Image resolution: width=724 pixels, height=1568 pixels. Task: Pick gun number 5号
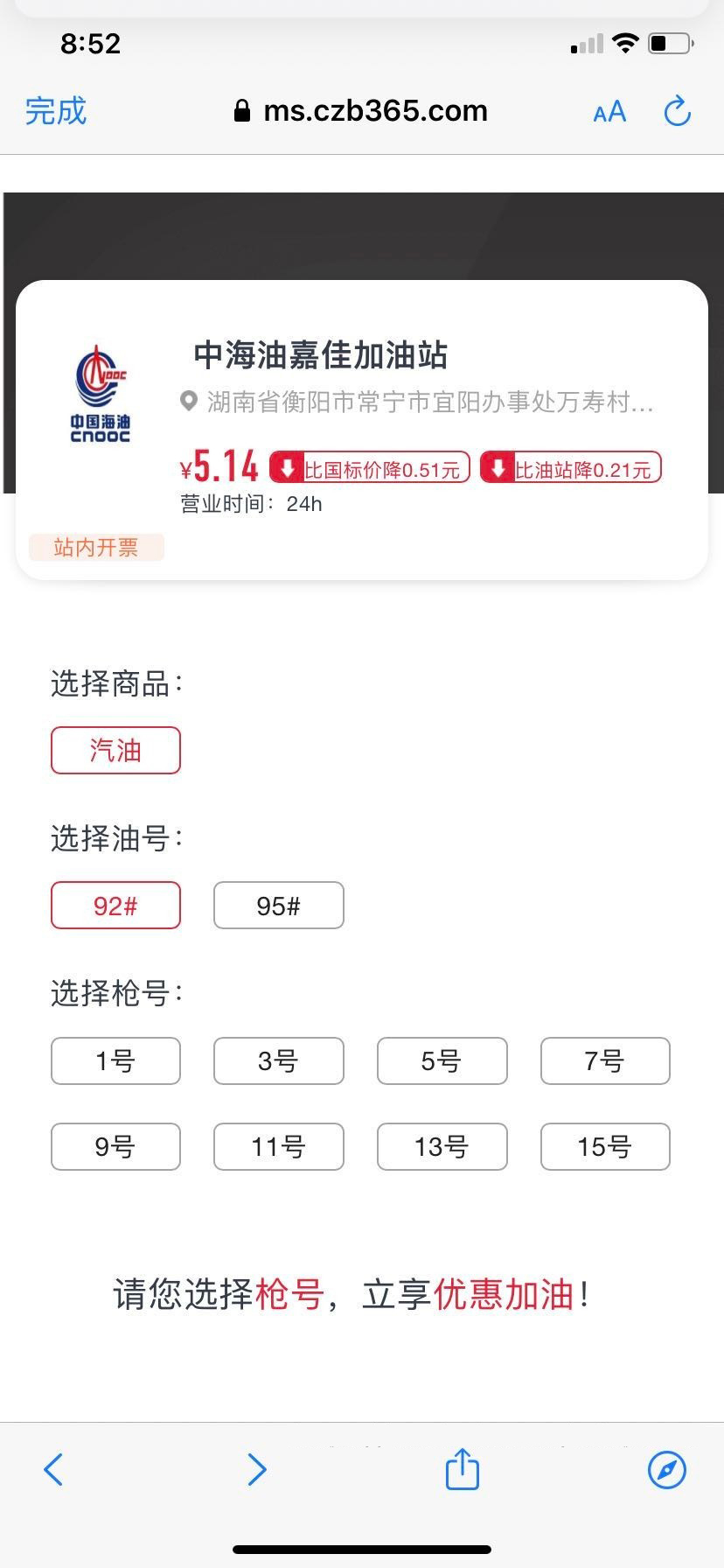coord(442,1060)
